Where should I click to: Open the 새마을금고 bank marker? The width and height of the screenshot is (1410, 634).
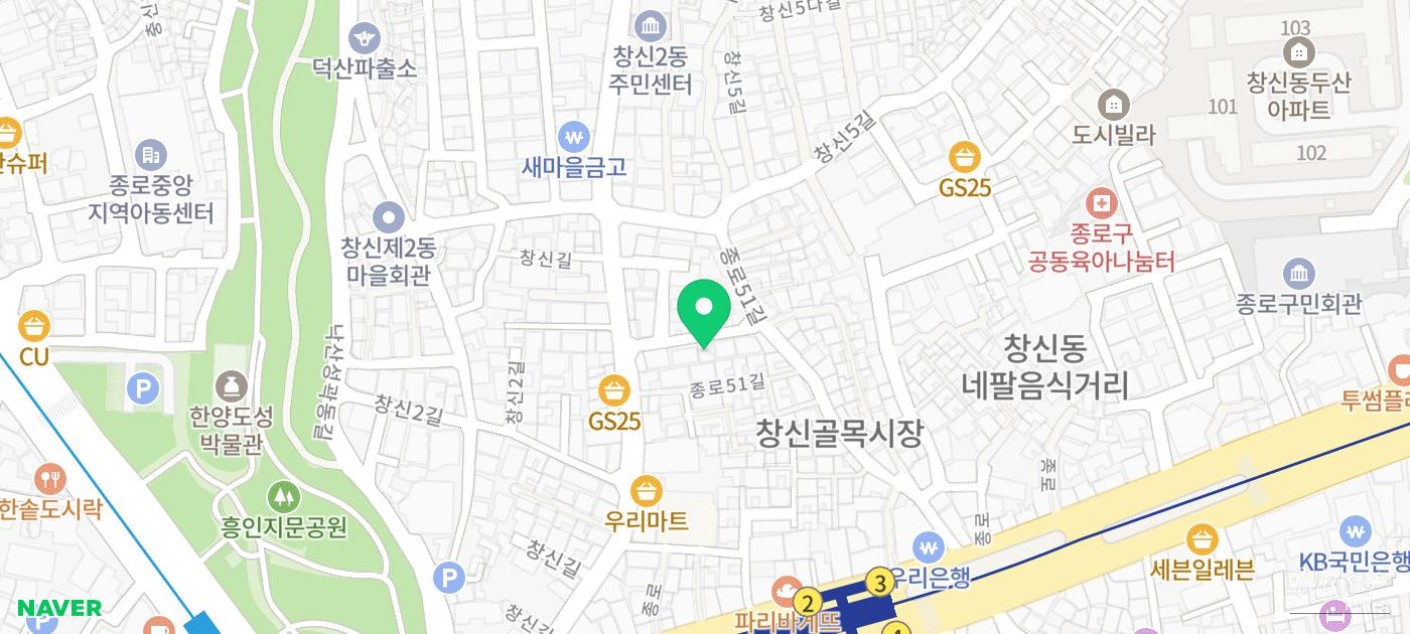[574, 136]
